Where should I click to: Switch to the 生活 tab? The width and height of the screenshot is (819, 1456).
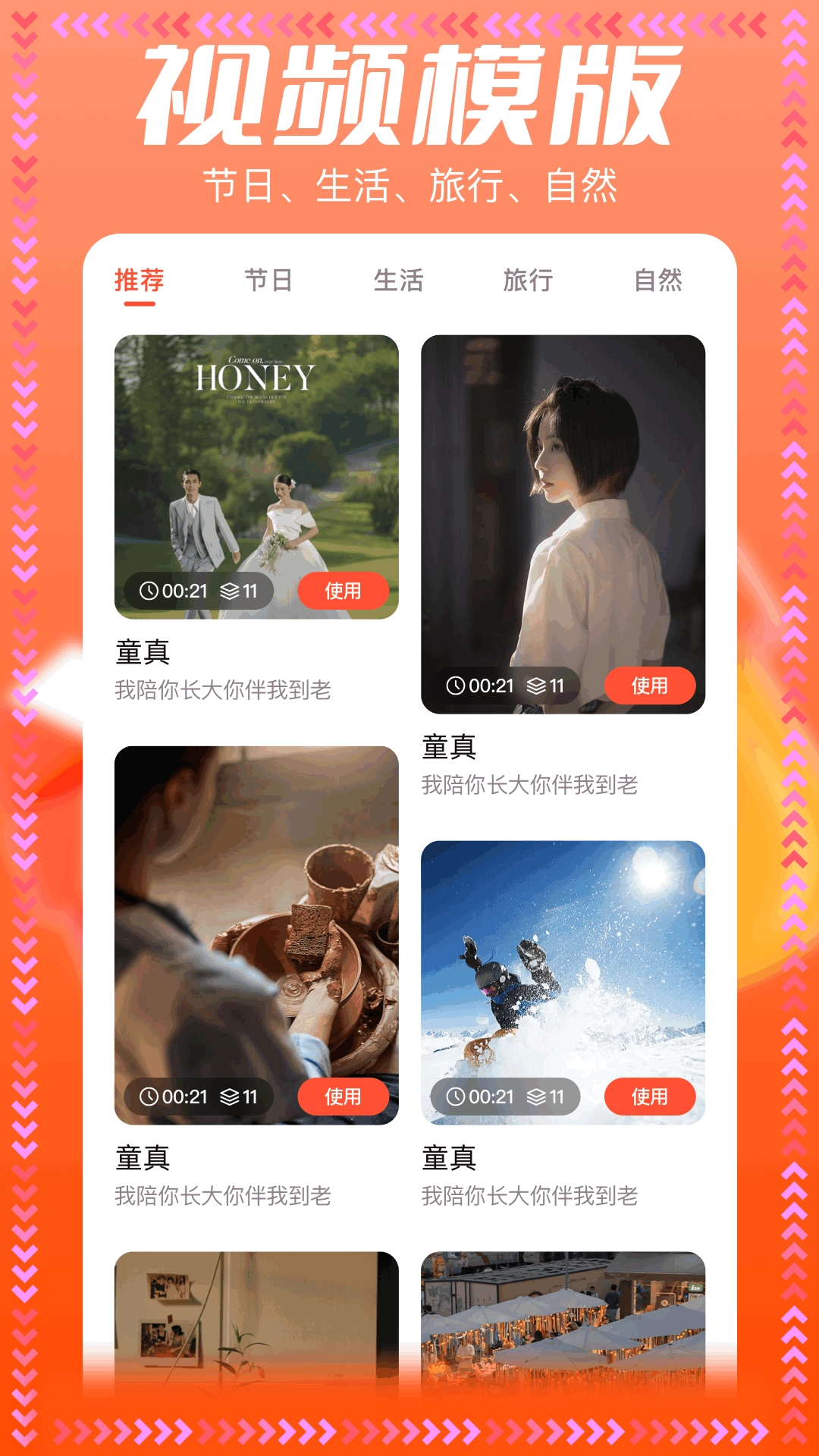coord(400,280)
